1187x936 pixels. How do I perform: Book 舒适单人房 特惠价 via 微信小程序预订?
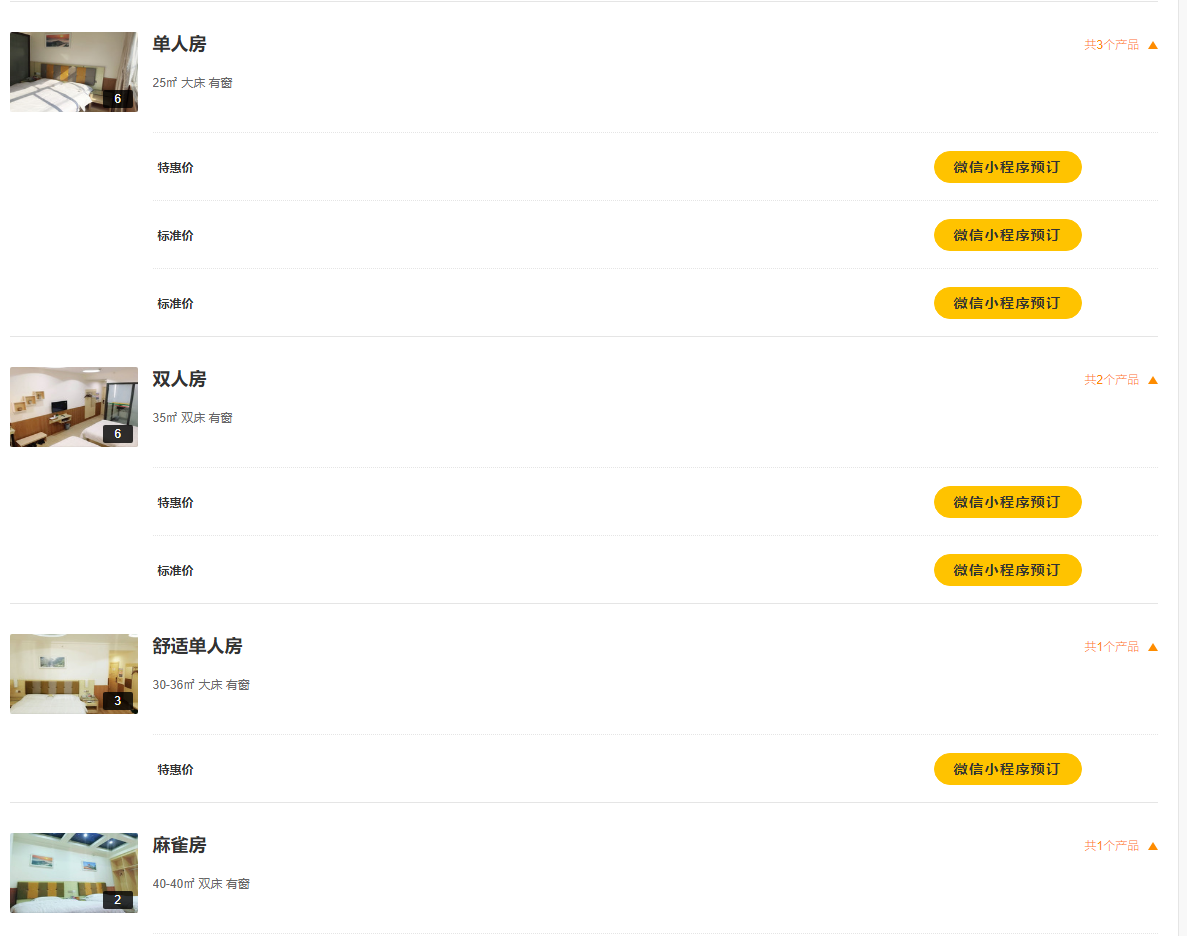[1007, 769]
